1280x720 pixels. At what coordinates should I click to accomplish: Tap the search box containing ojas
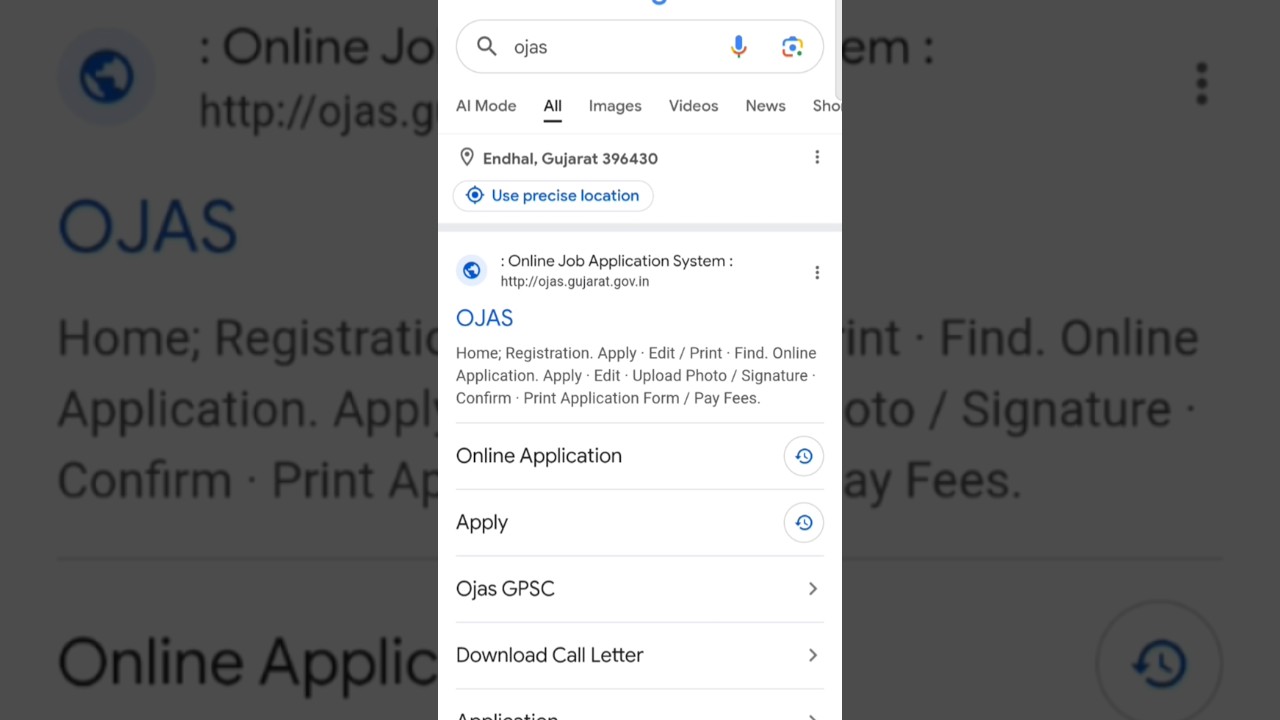click(x=610, y=47)
